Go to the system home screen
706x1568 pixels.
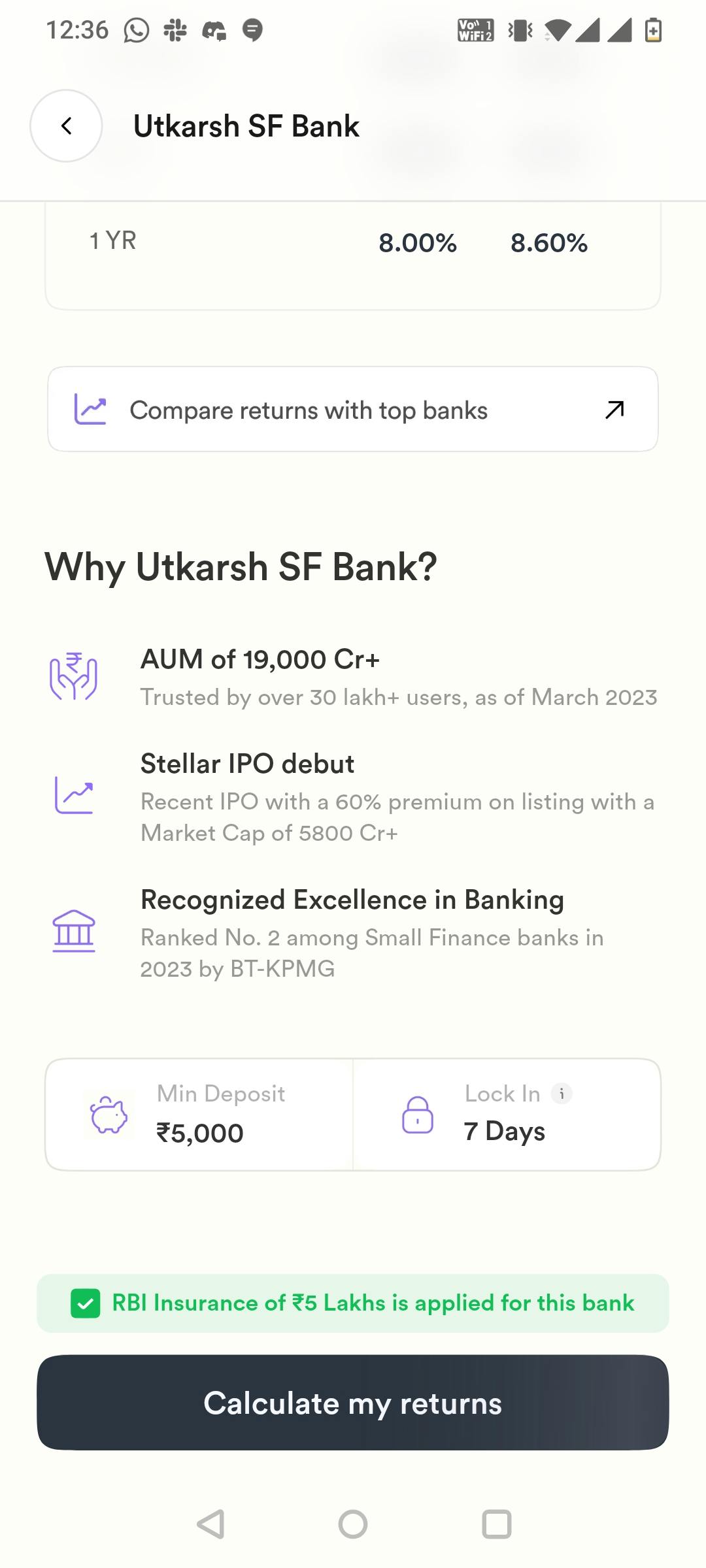pos(352,1524)
